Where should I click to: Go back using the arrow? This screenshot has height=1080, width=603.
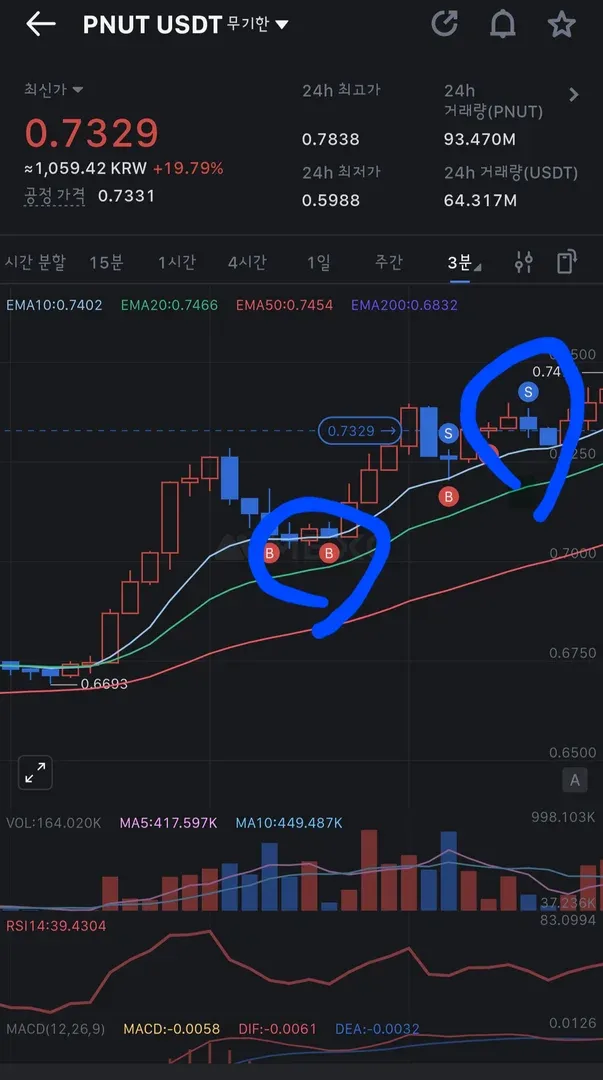click(x=40, y=24)
